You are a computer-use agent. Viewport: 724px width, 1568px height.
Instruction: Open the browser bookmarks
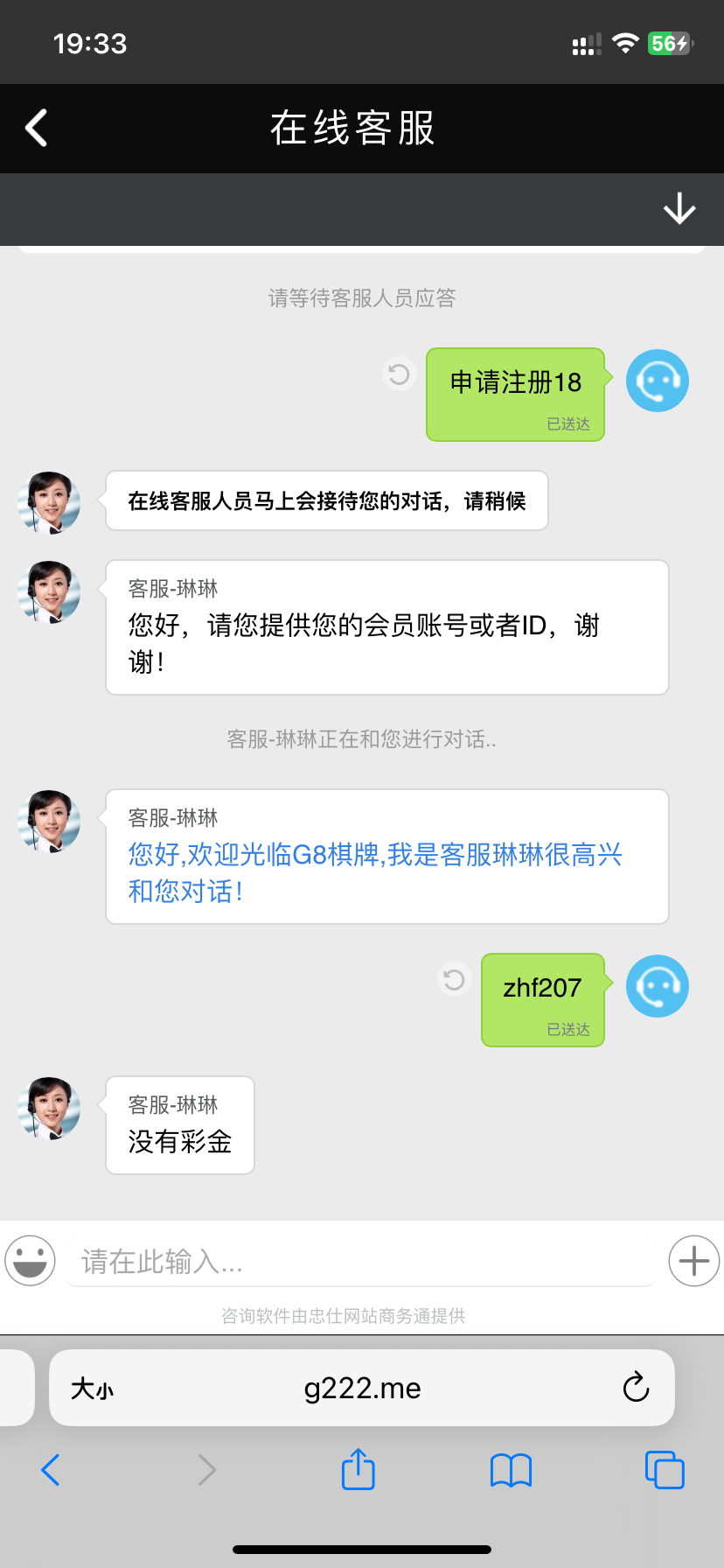pyautogui.click(x=512, y=1470)
